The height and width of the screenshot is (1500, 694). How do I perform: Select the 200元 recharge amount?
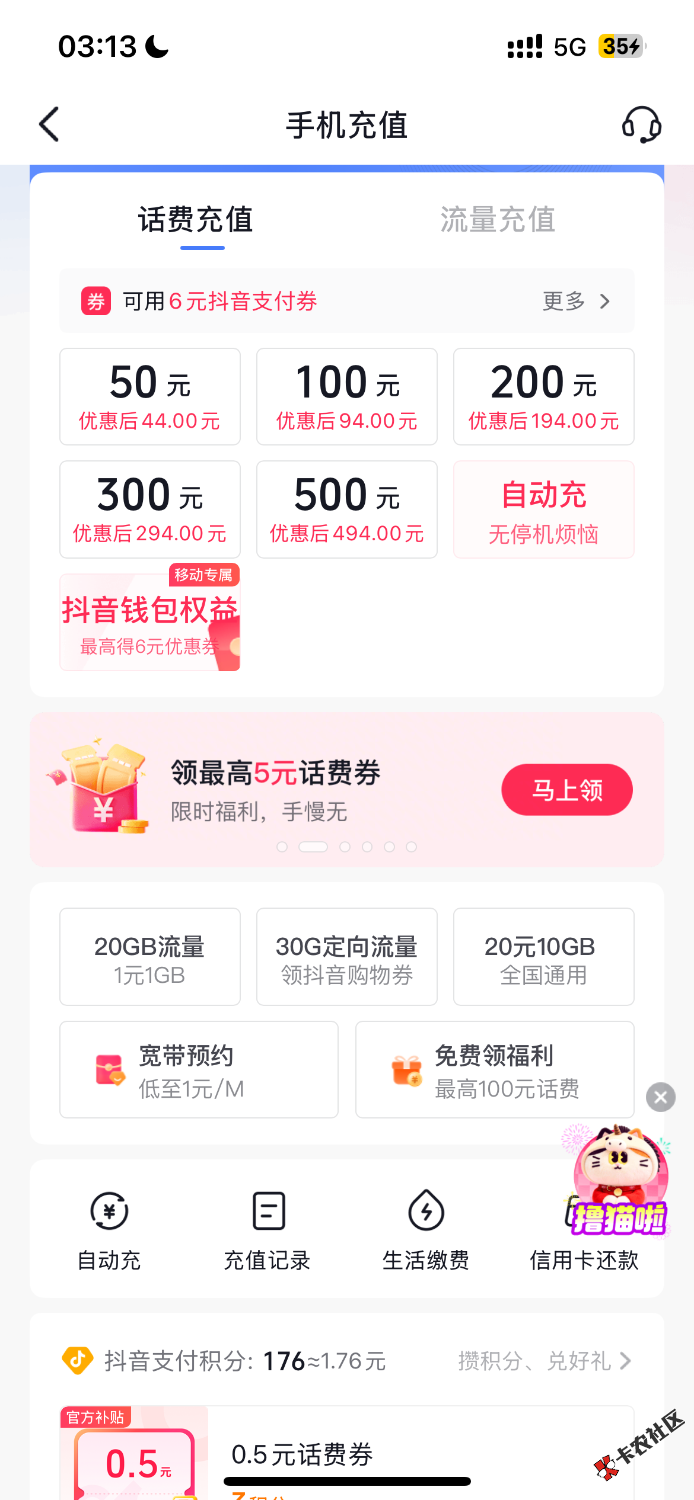pyautogui.click(x=543, y=396)
